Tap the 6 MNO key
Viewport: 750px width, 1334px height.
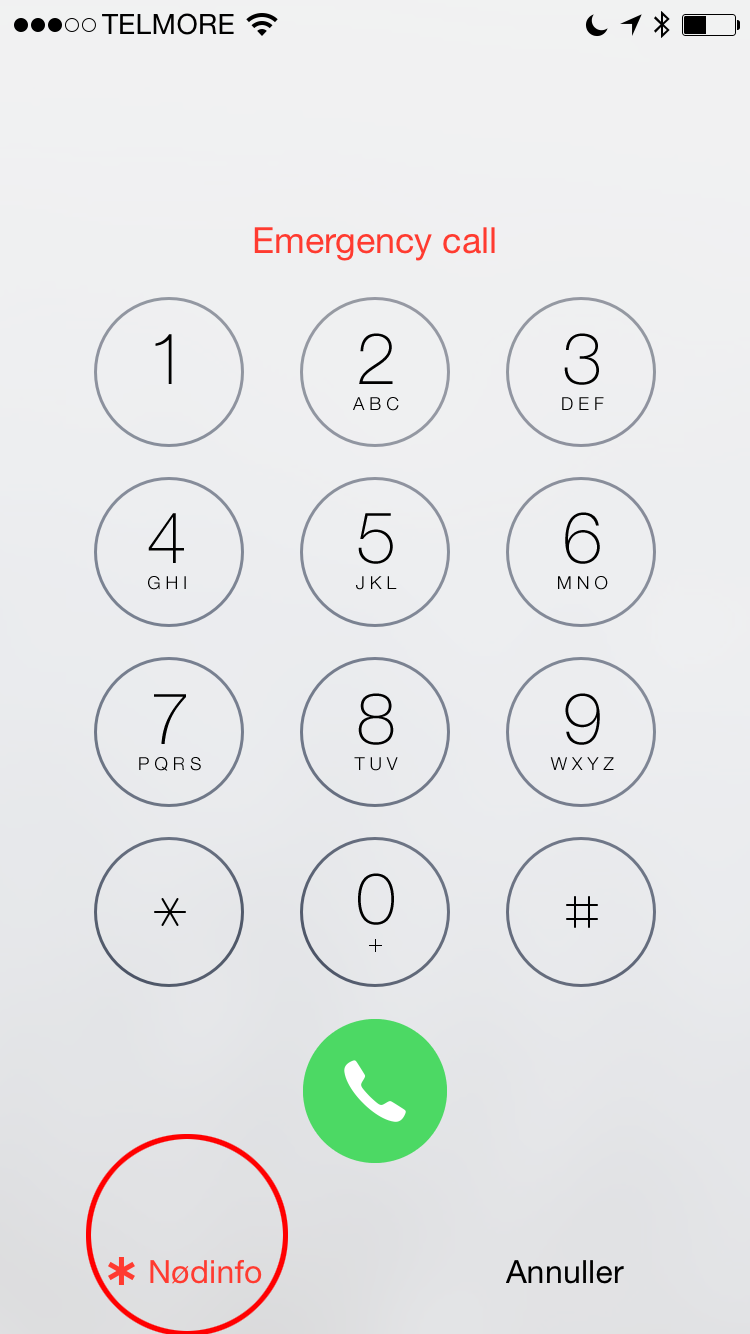581,552
